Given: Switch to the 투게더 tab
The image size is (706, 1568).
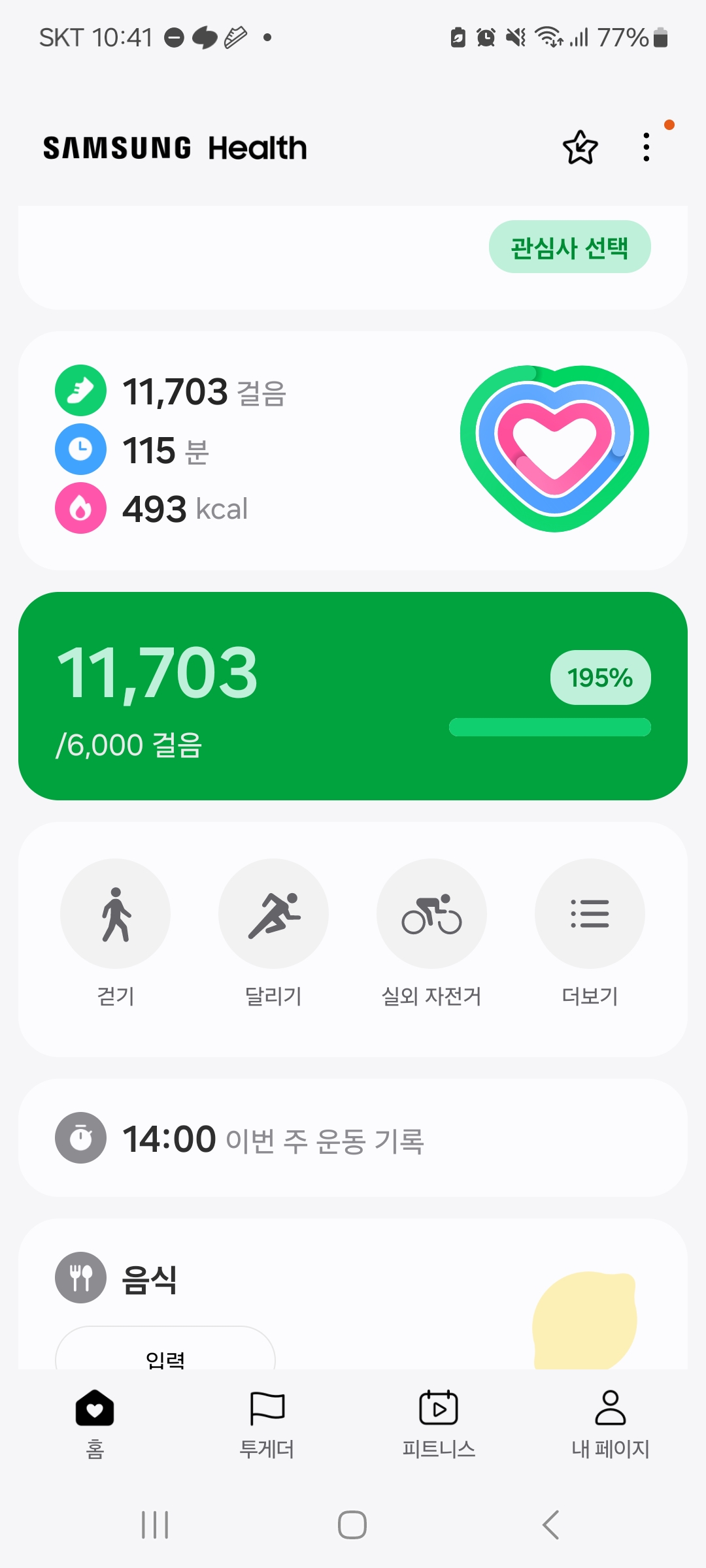Looking at the screenshot, I should pos(267,1423).
